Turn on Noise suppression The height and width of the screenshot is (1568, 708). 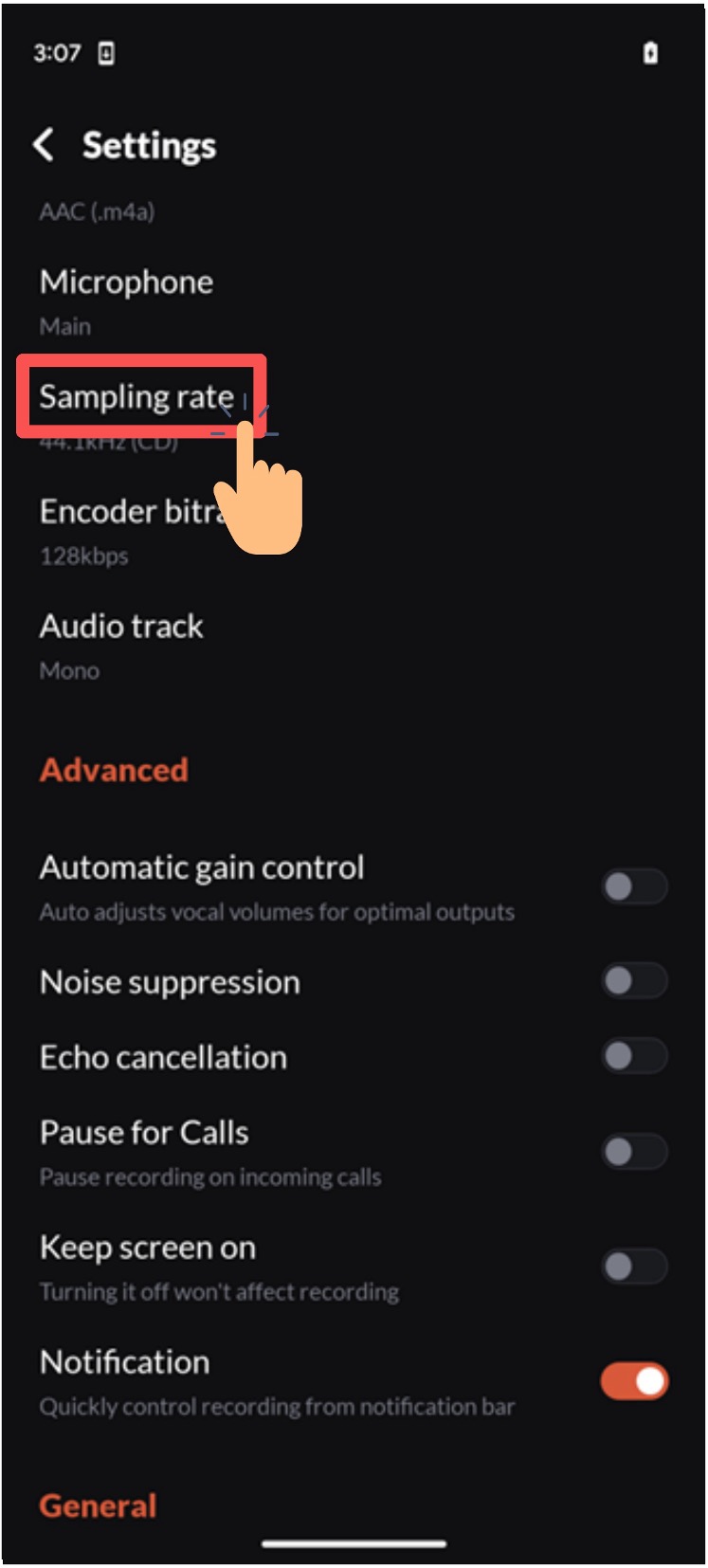point(634,981)
